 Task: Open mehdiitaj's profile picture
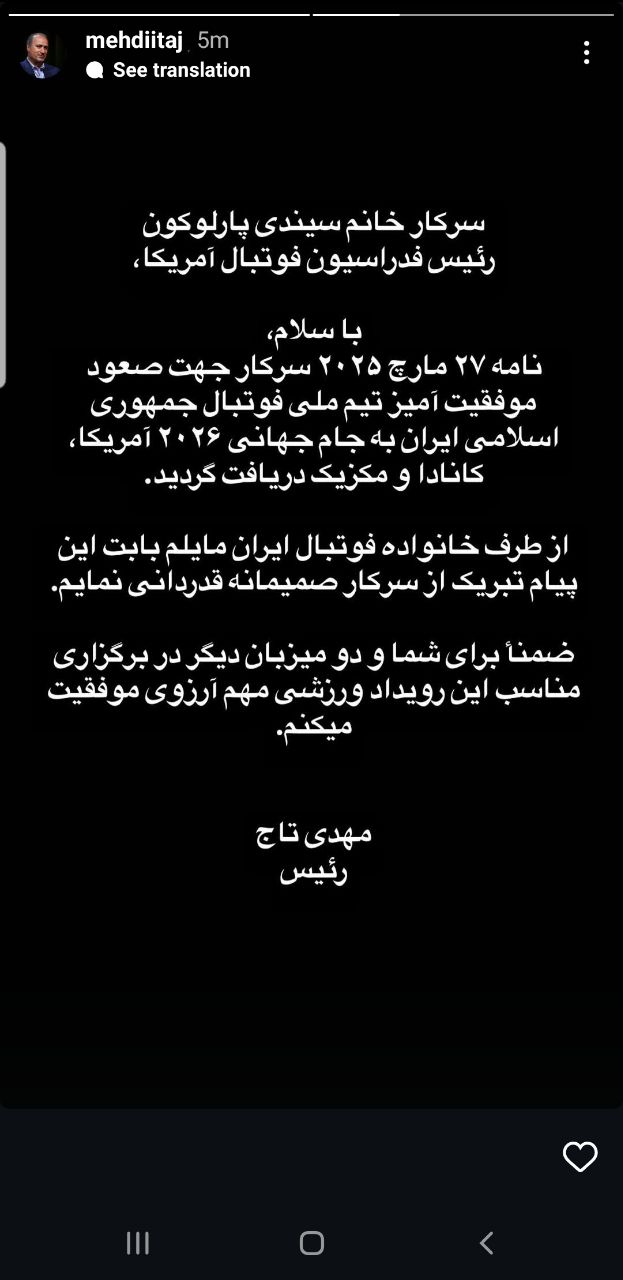[x=41, y=56]
